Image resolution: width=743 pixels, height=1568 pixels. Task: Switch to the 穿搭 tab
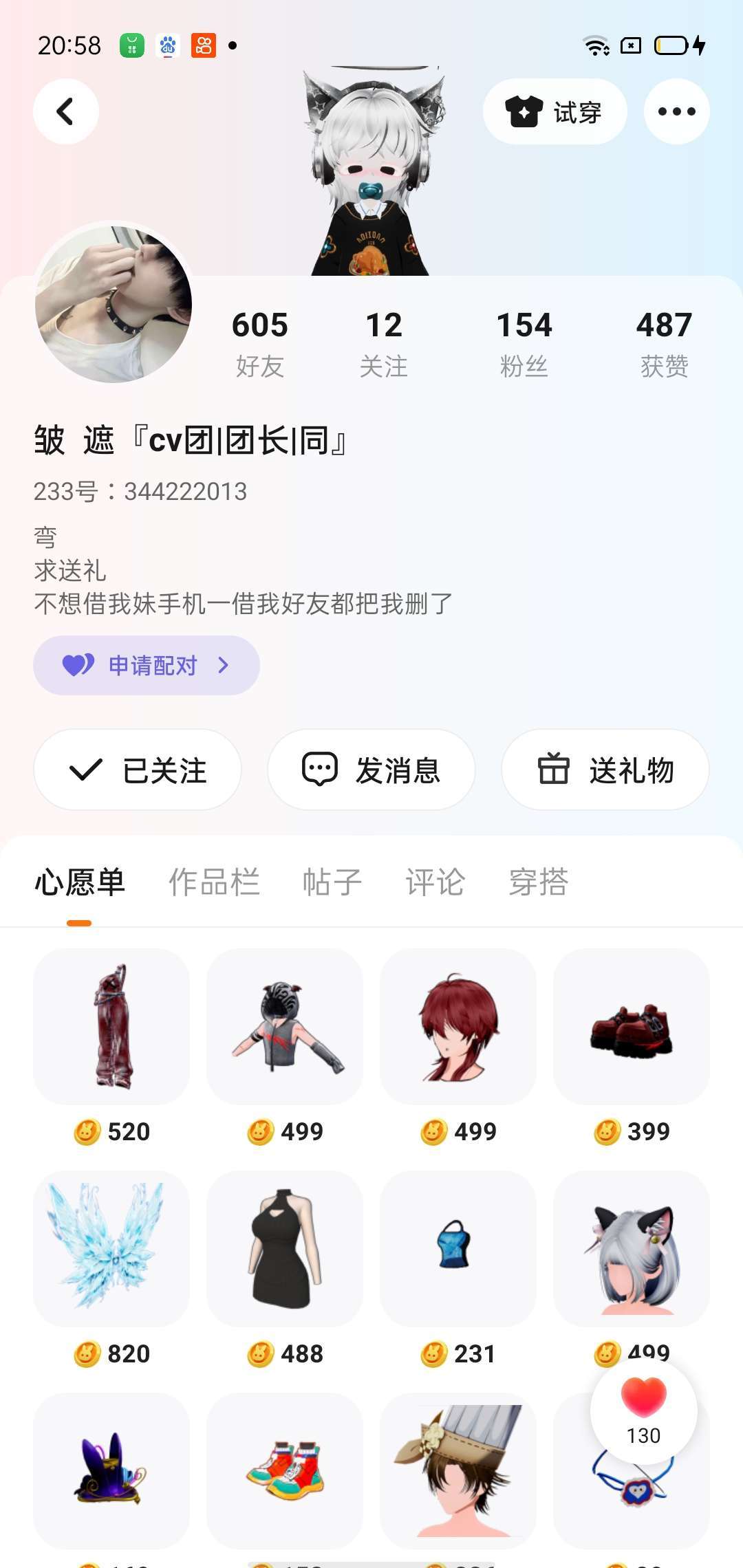point(538,882)
